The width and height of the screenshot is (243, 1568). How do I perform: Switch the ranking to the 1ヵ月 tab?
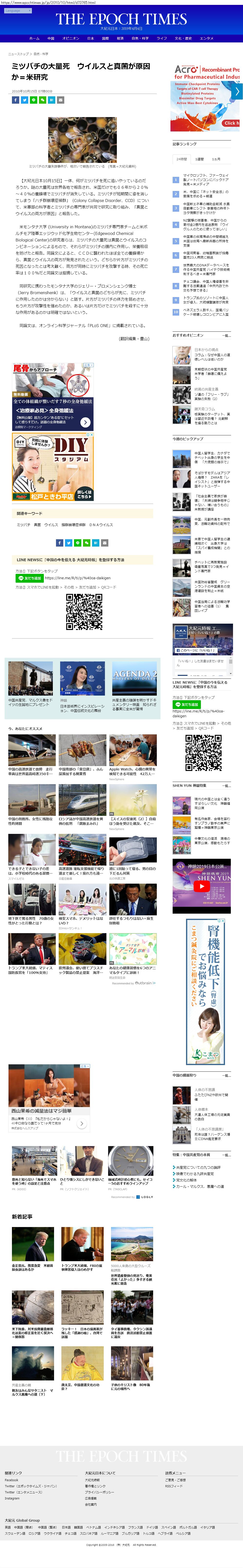216,160
